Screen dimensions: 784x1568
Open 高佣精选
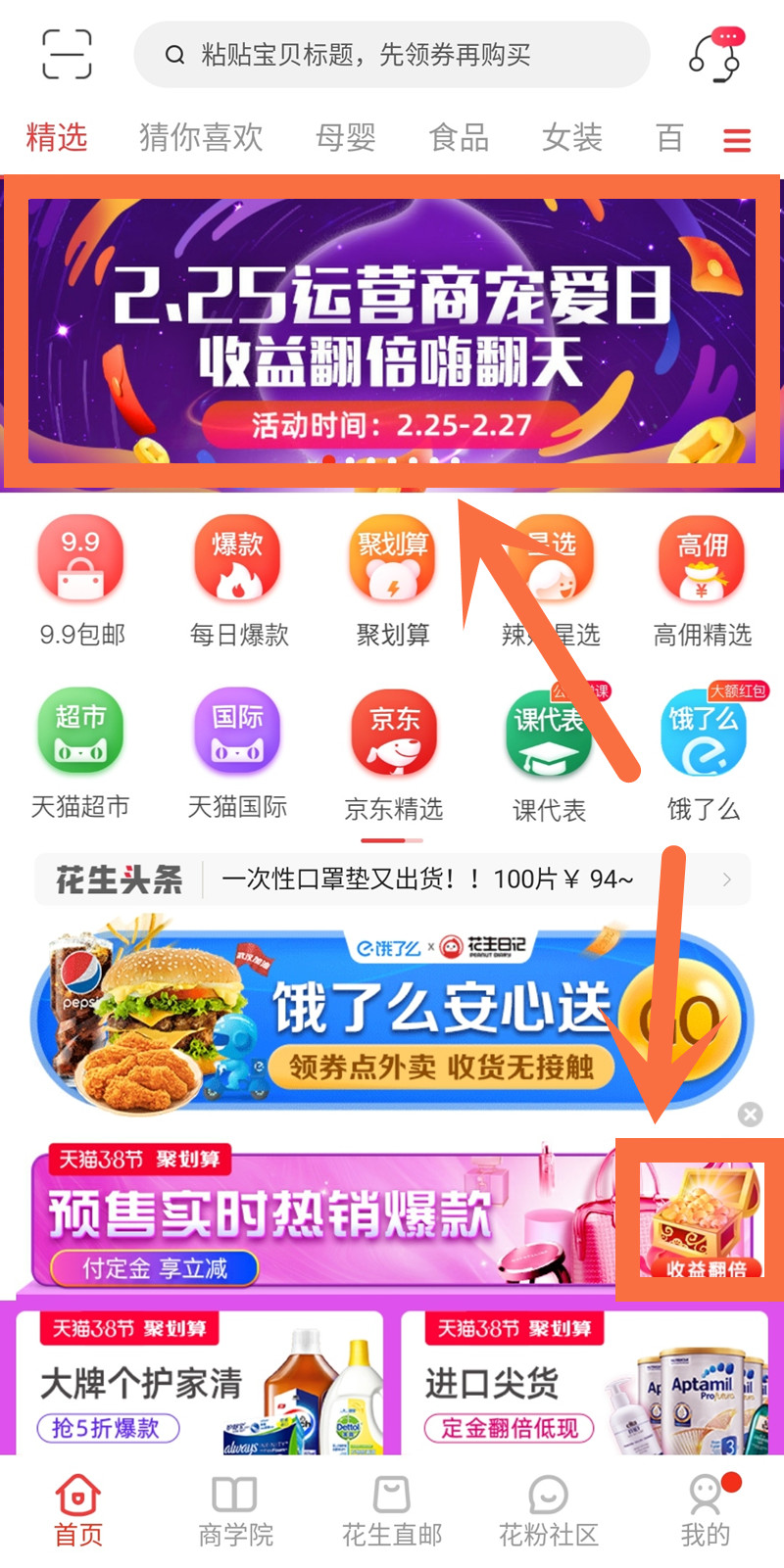coord(703,578)
